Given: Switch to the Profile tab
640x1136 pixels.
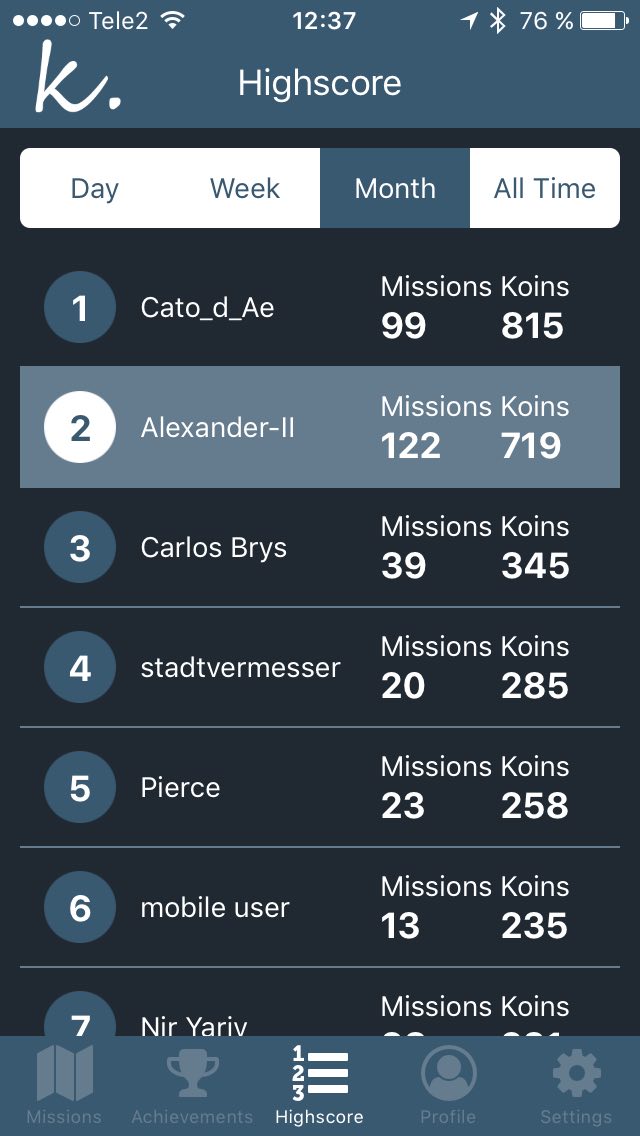Looking at the screenshot, I should [x=448, y=1085].
